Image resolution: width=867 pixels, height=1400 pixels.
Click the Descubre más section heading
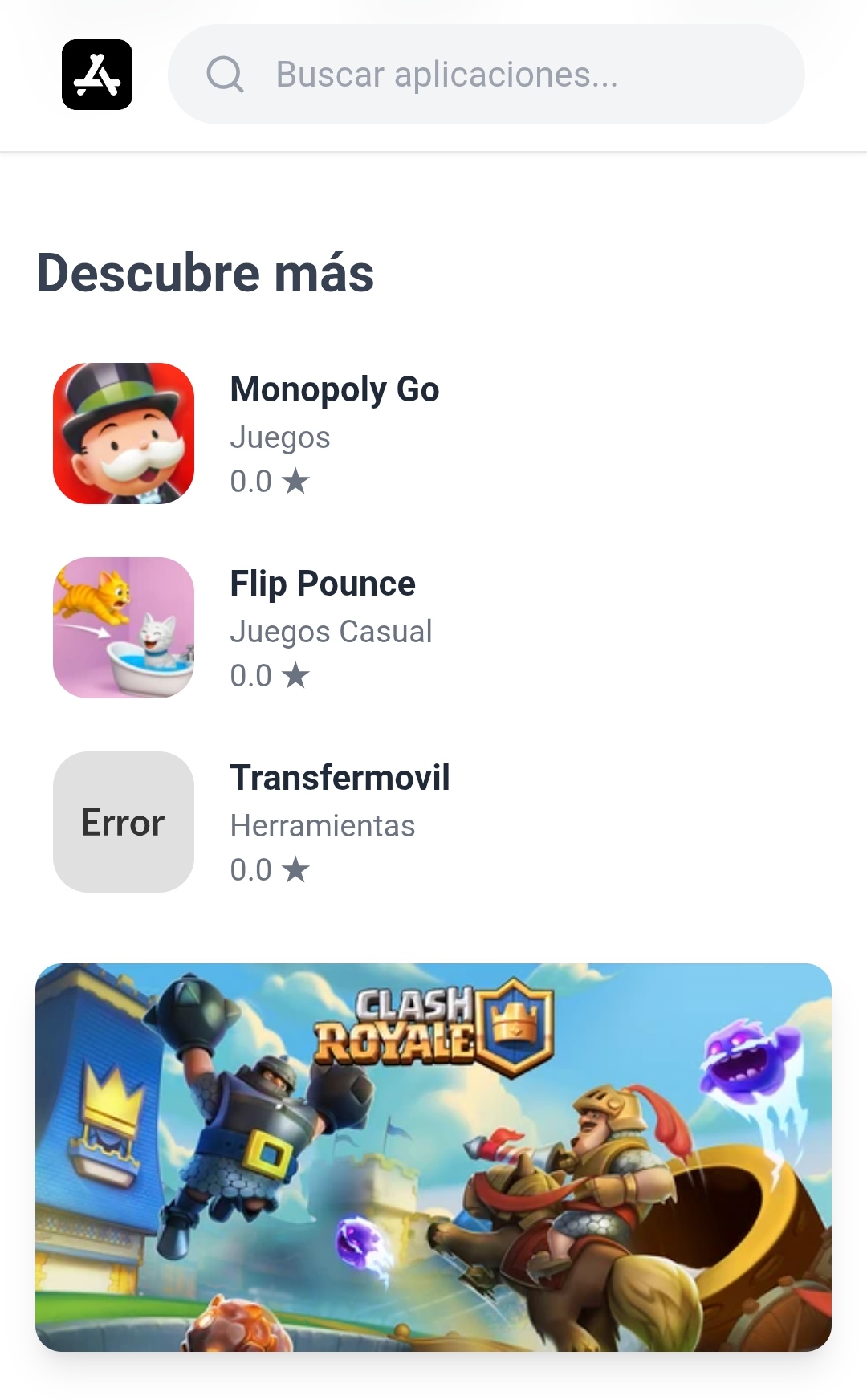point(206,274)
